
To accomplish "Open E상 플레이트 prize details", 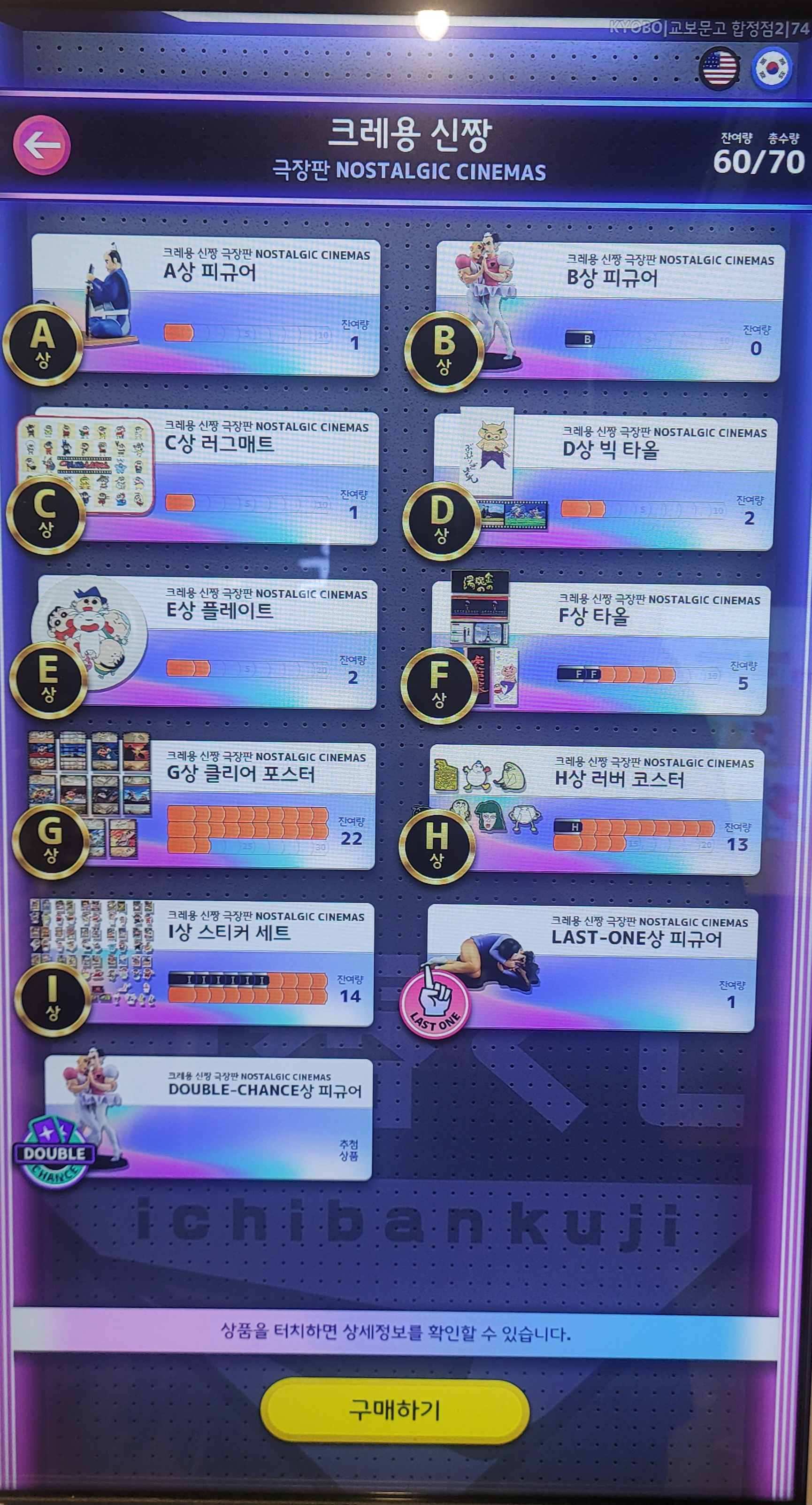I will [x=234, y=643].
